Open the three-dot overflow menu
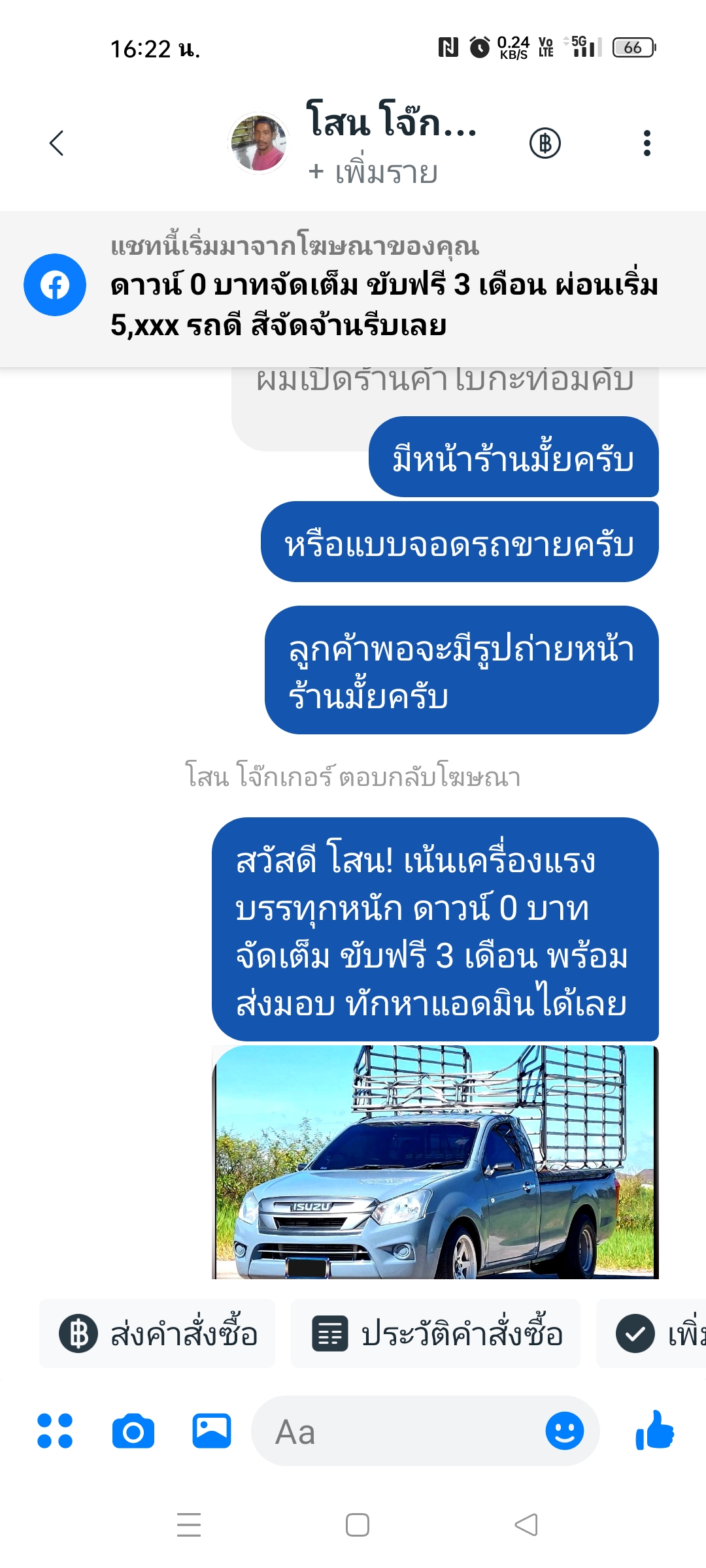 [x=647, y=143]
